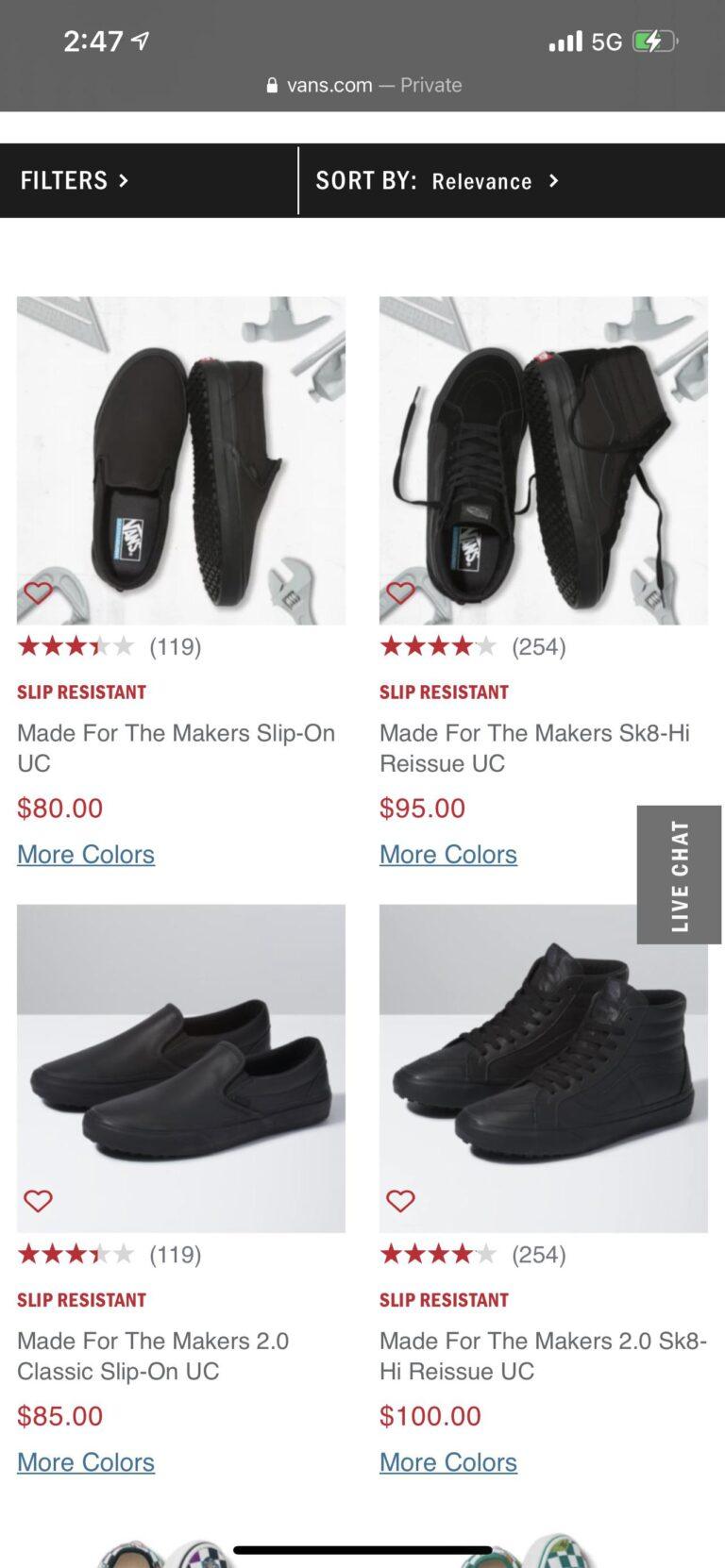Open the Live Chat tab
Viewport: 725px width, 1568px height.
tap(679, 875)
